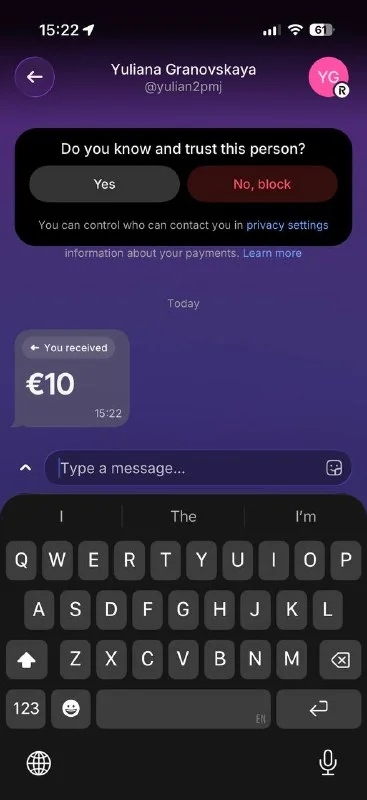The height and width of the screenshot is (800, 367).
Task: Confirm Yes, you trust this person
Action: tap(105, 184)
